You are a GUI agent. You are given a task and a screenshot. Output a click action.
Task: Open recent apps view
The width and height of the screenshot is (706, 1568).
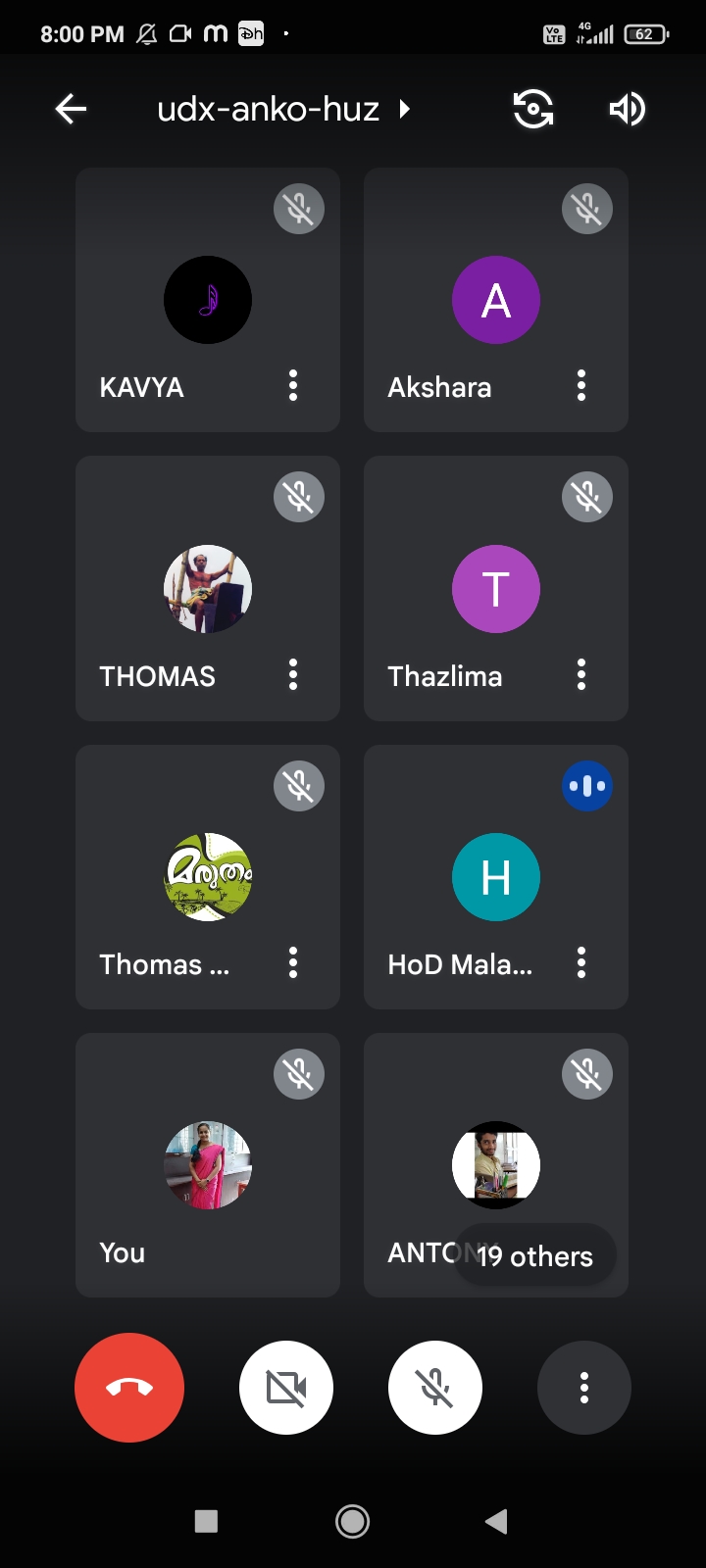coord(206,1521)
